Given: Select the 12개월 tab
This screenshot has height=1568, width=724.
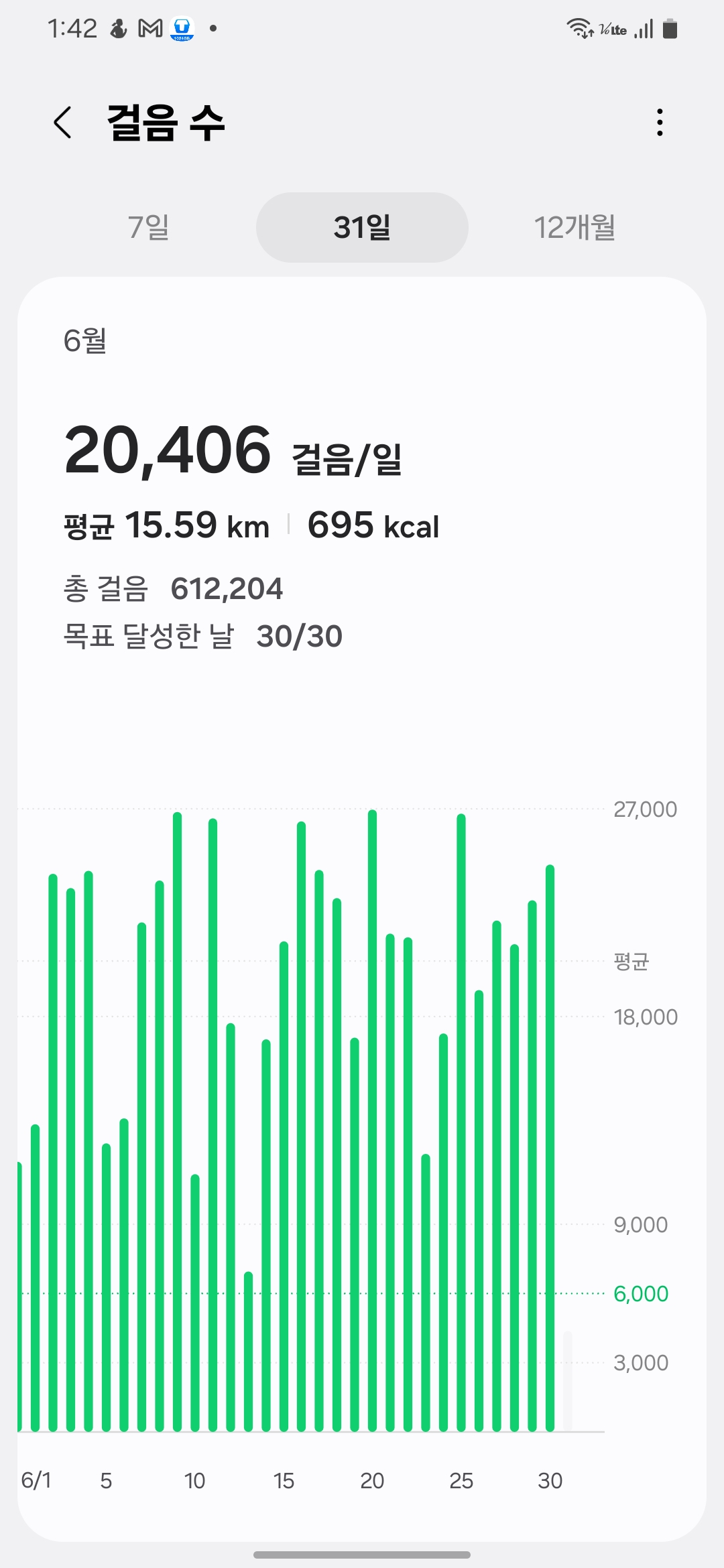Looking at the screenshot, I should pos(575,227).
